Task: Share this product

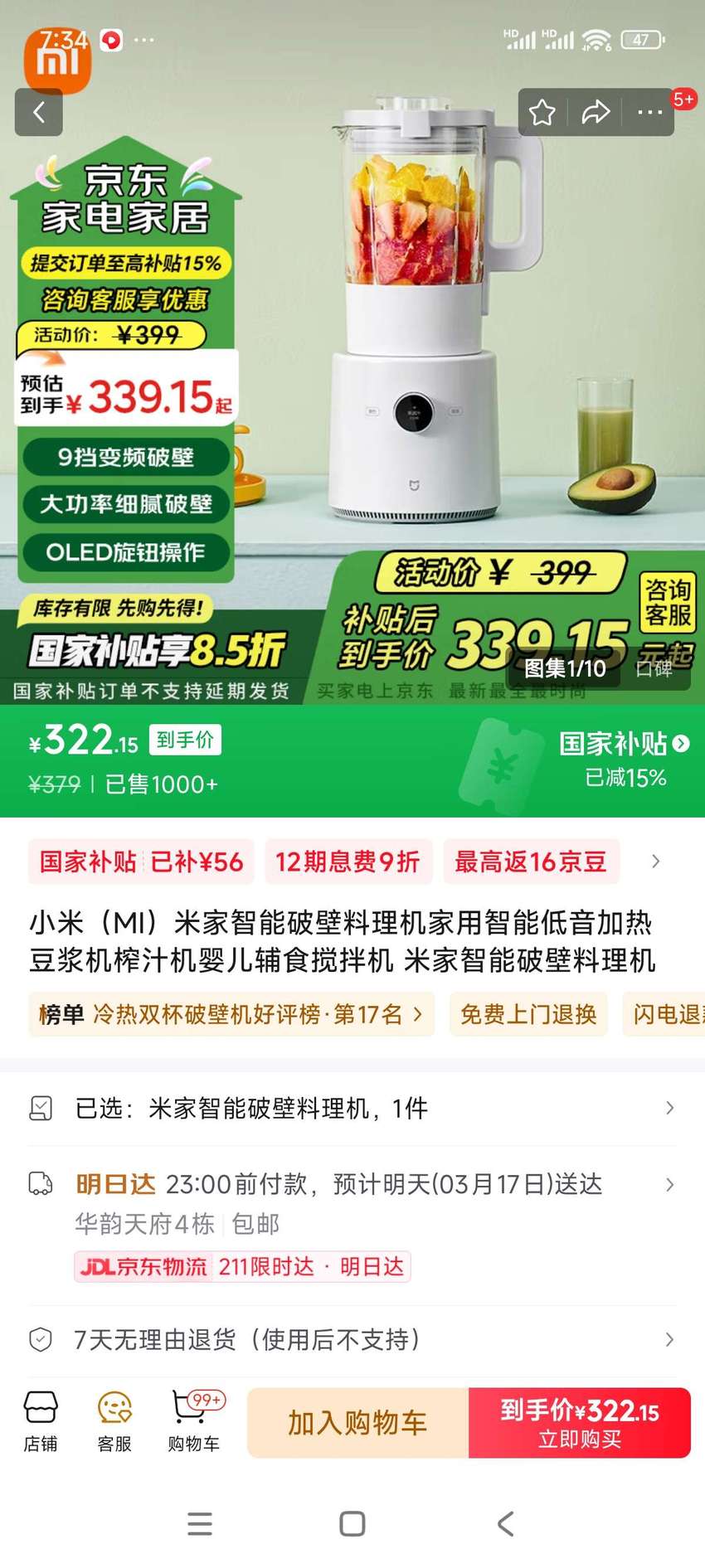Action: click(596, 112)
